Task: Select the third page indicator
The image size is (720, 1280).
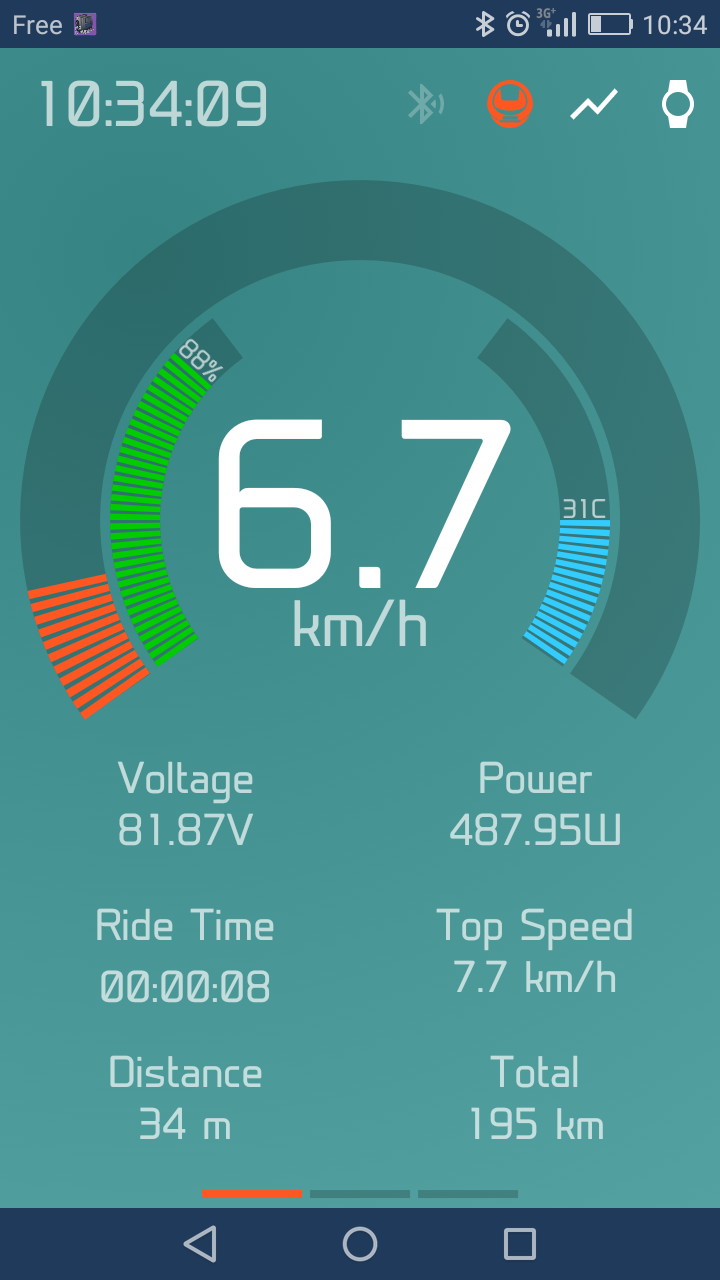Action: [468, 1193]
